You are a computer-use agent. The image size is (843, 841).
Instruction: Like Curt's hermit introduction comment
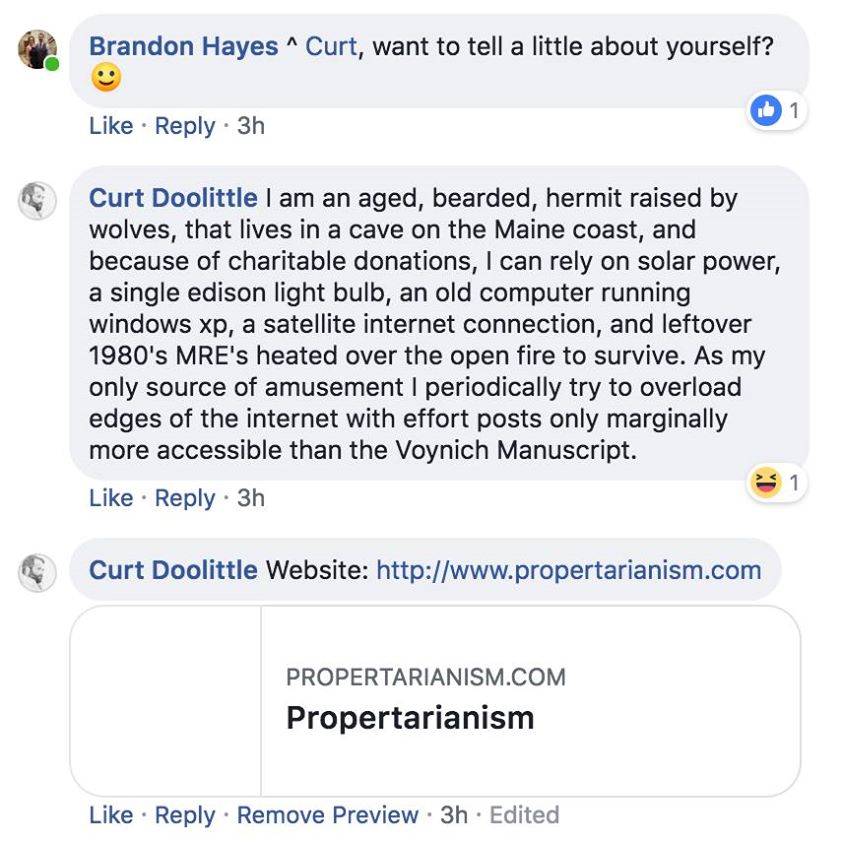coord(110,498)
